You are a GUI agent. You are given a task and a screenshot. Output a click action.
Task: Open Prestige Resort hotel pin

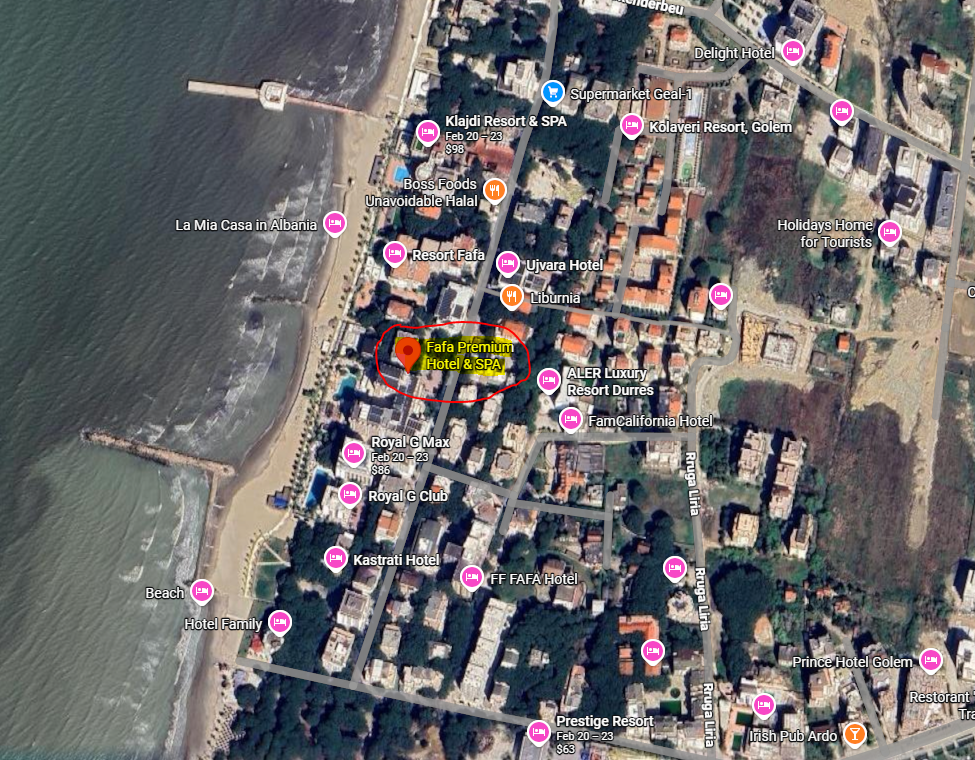(539, 732)
